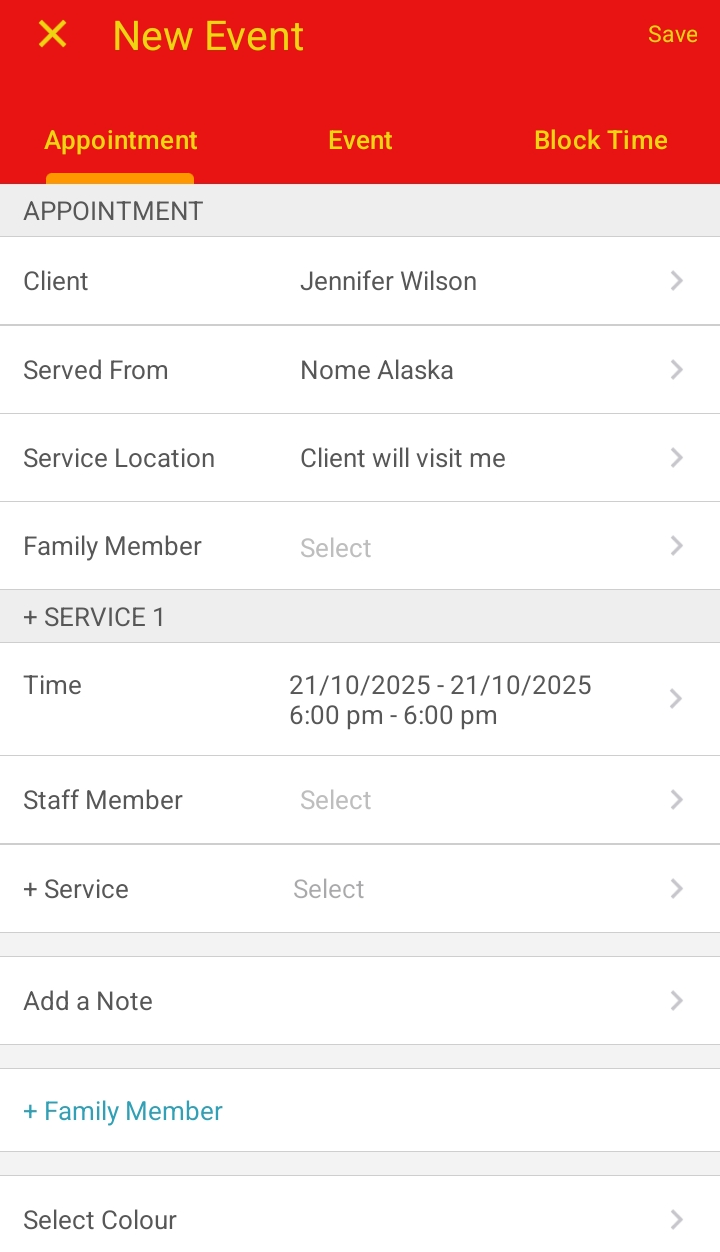Image resolution: width=720 pixels, height=1252 pixels.
Task: Close the New Event screen
Action: tap(52, 35)
